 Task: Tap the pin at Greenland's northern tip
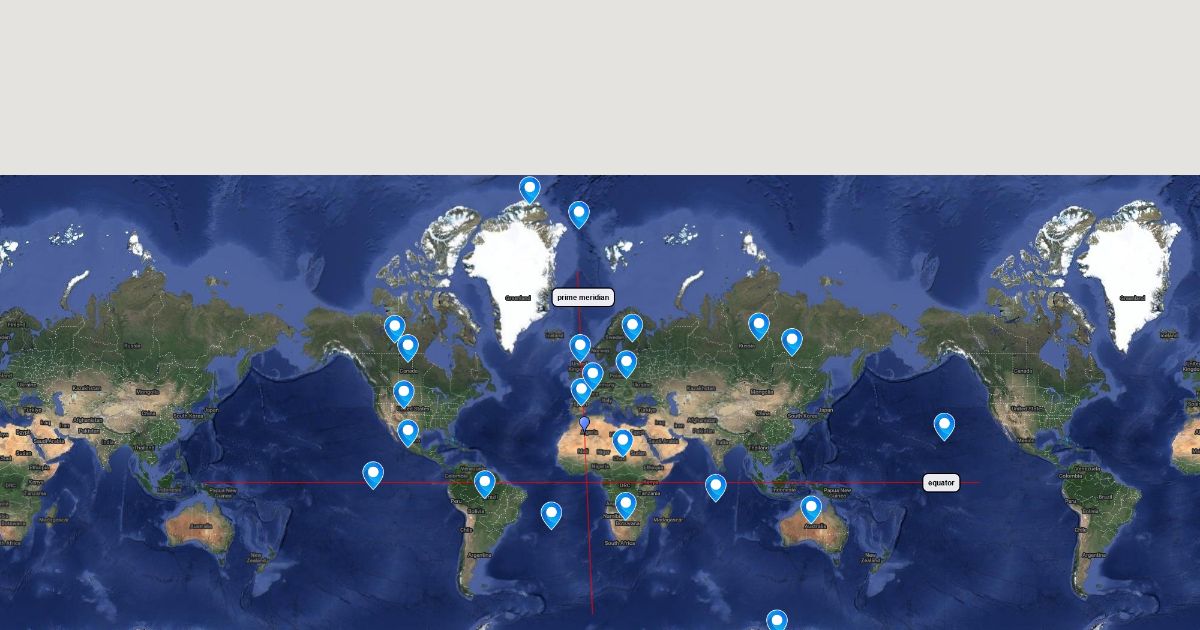530,189
